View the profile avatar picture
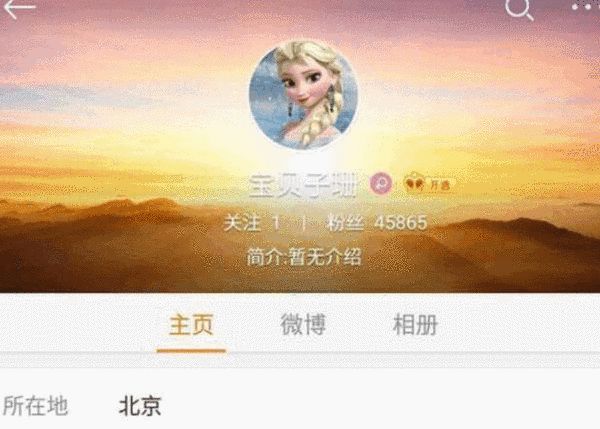This screenshot has width=600, height=429. (302, 96)
